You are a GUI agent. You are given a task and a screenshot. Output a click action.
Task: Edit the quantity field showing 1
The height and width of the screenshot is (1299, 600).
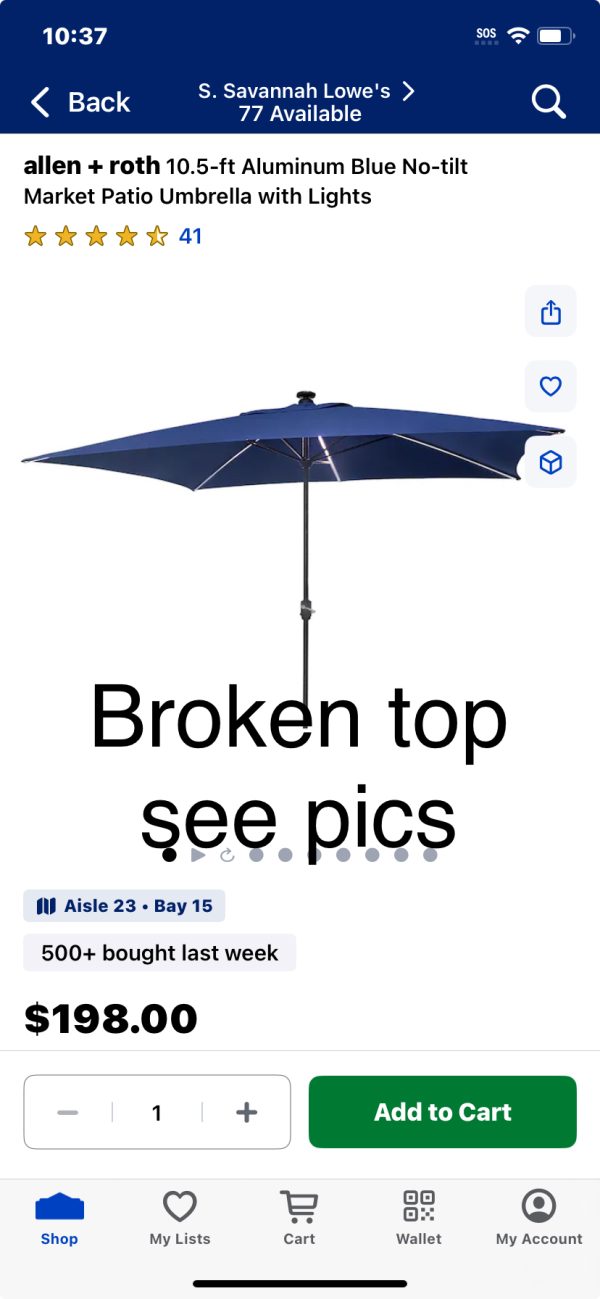click(157, 1112)
